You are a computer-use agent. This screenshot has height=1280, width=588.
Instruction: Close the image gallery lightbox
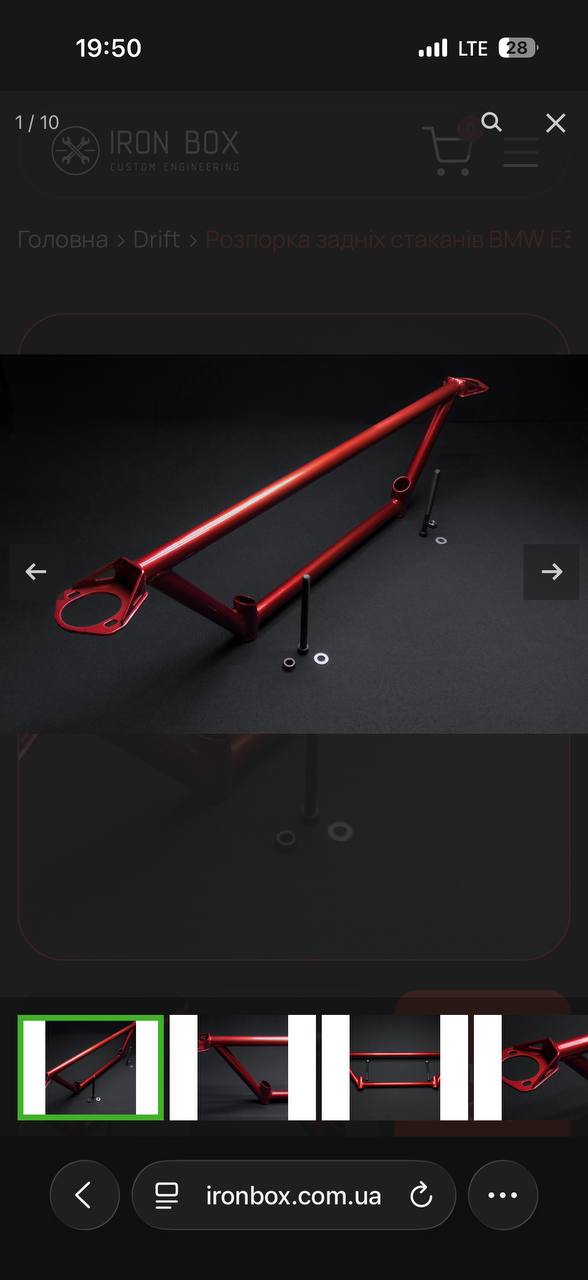(555, 123)
